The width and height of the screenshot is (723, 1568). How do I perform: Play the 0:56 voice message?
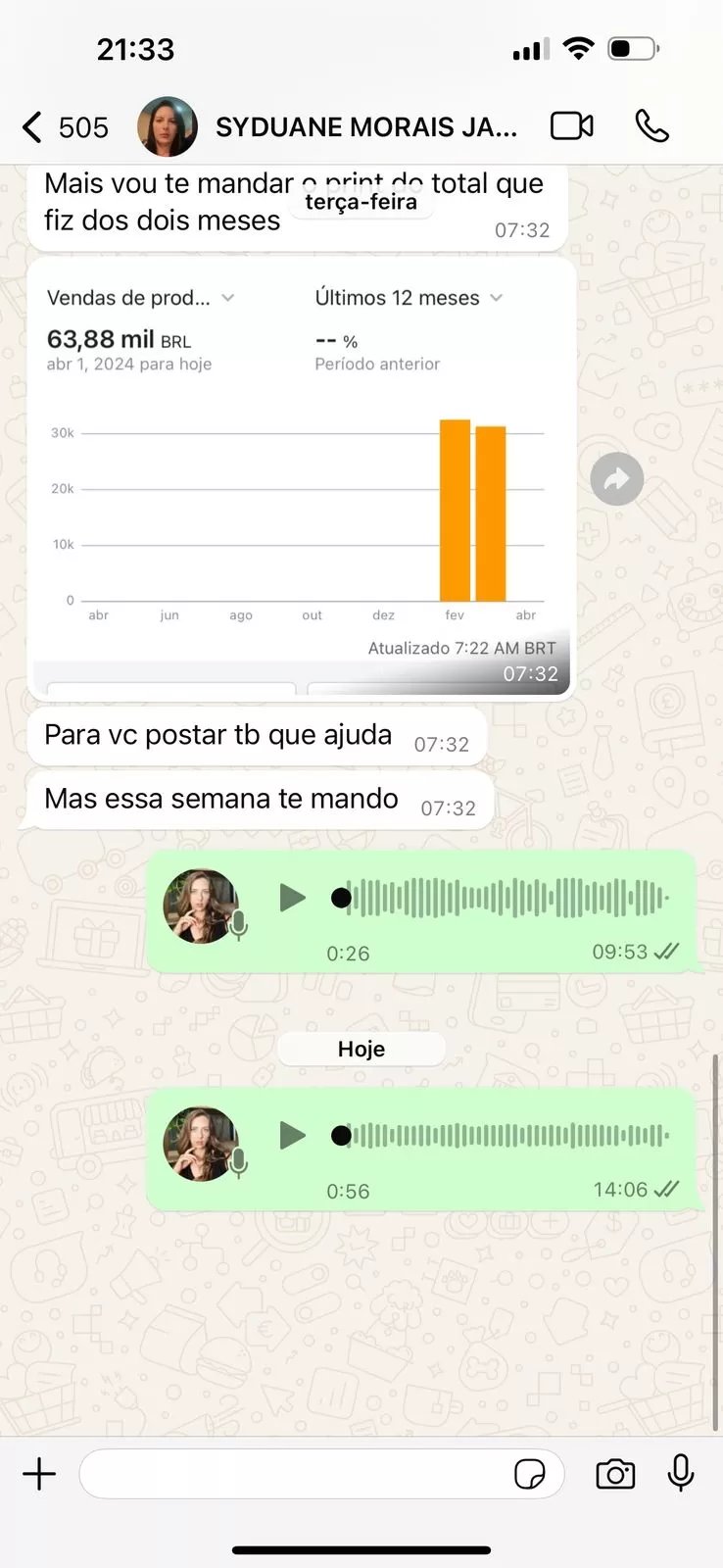click(x=292, y=1136)
